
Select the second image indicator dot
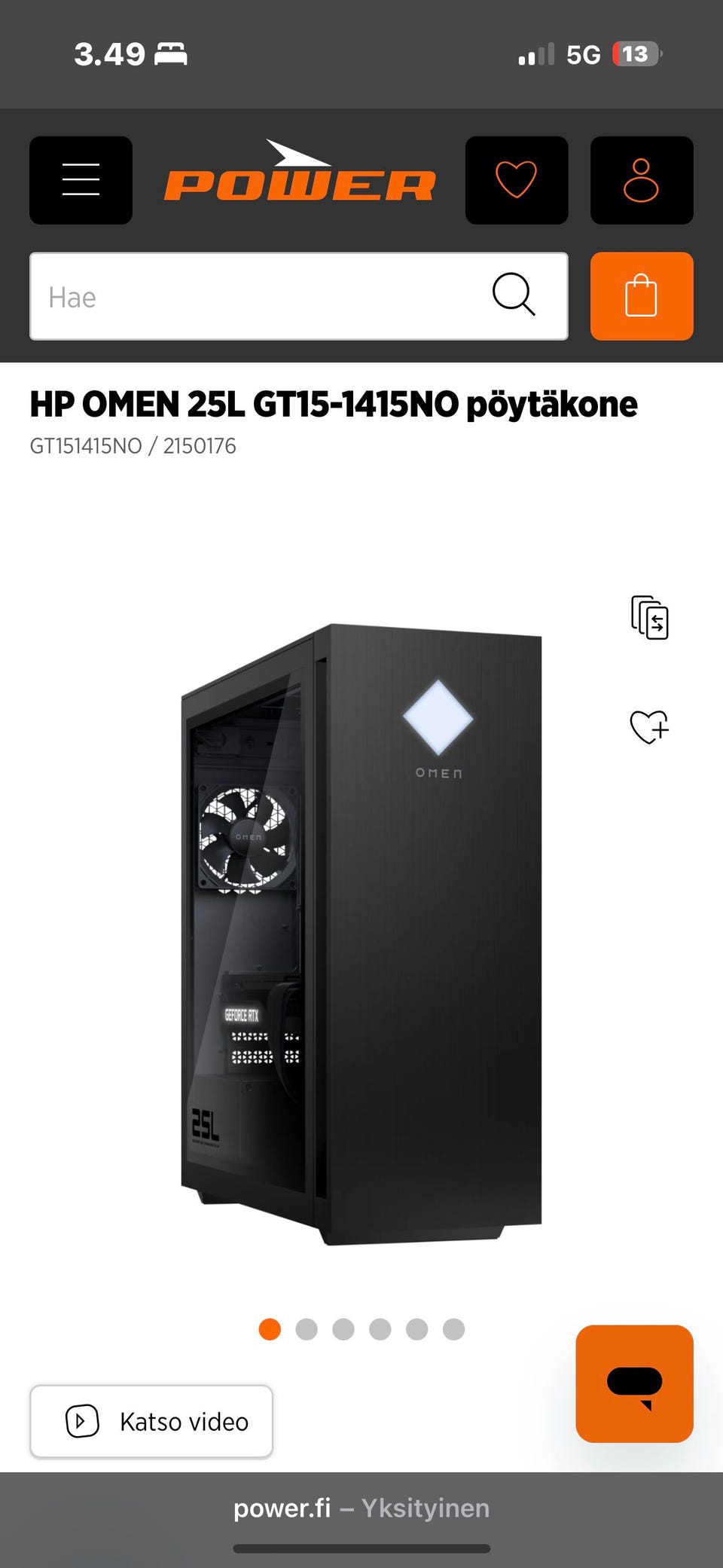[x=307, y=1329]
